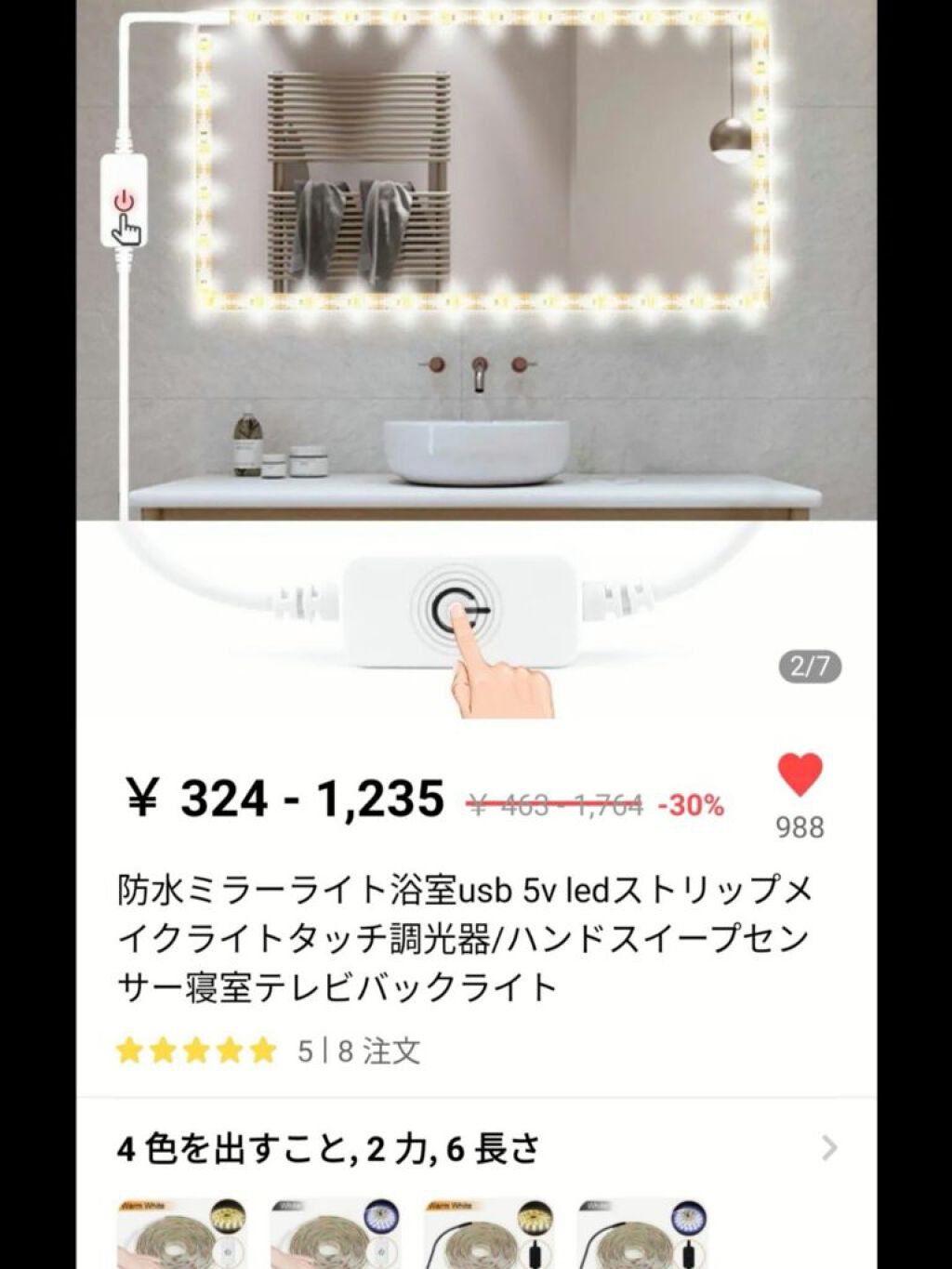Screen dimensions: 952x1269
Task: Add this mirror light to favorites
Action: [x=800, y=775]
